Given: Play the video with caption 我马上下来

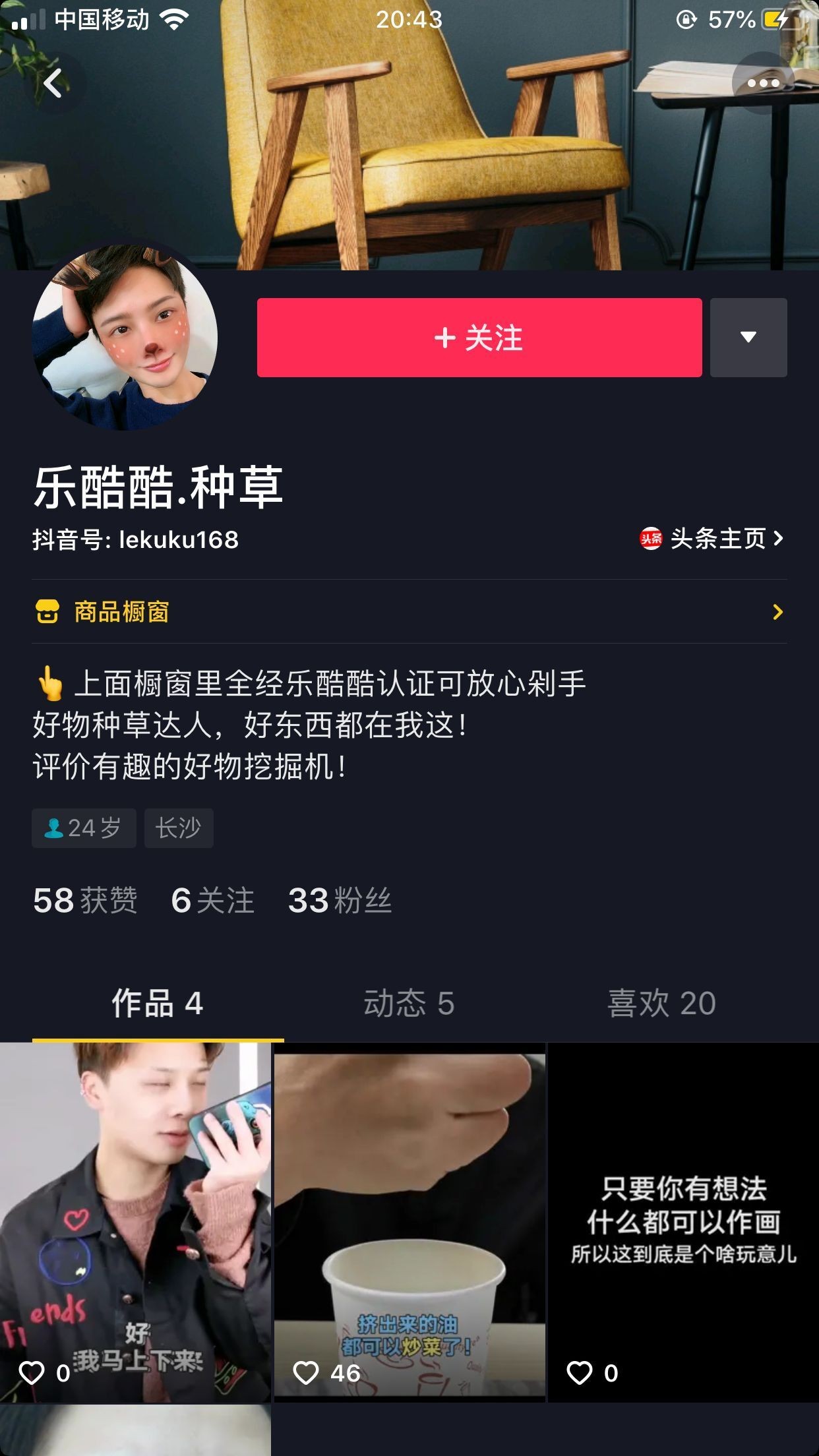Looking at the screenshot, I should (135, 1220).
